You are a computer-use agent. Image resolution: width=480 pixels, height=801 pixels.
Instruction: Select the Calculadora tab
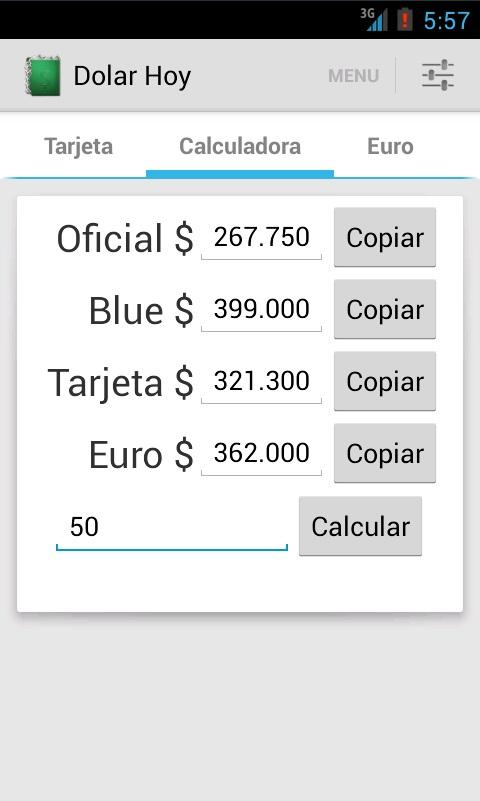(x=240, y=147)
